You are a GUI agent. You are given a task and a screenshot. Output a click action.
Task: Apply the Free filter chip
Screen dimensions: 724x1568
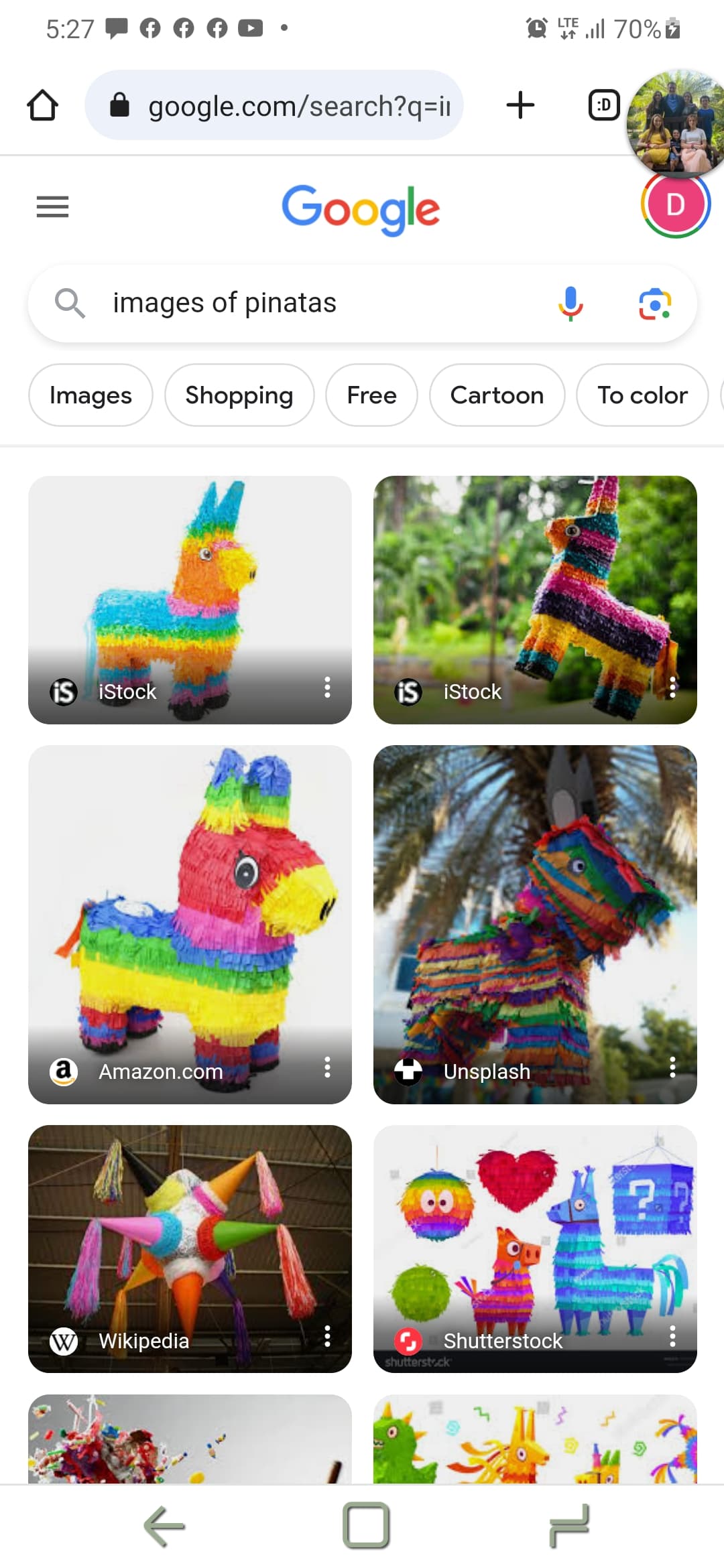[371, 395]
